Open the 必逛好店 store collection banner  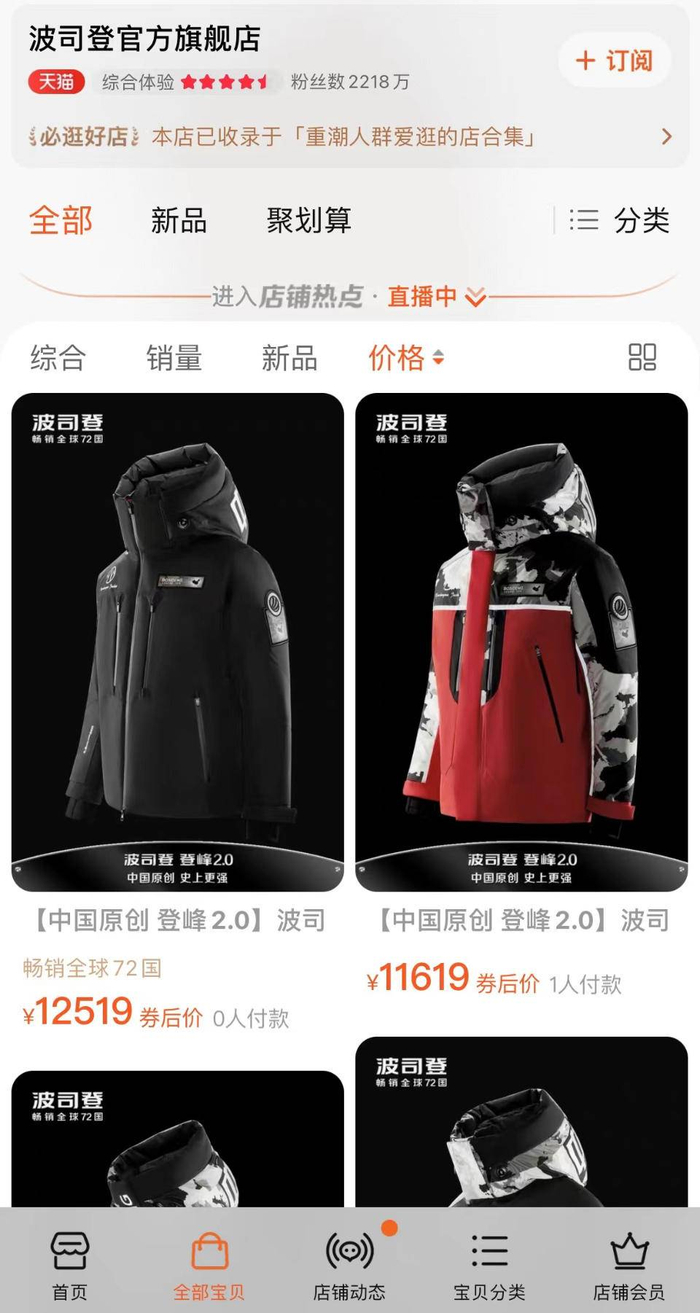350,137
